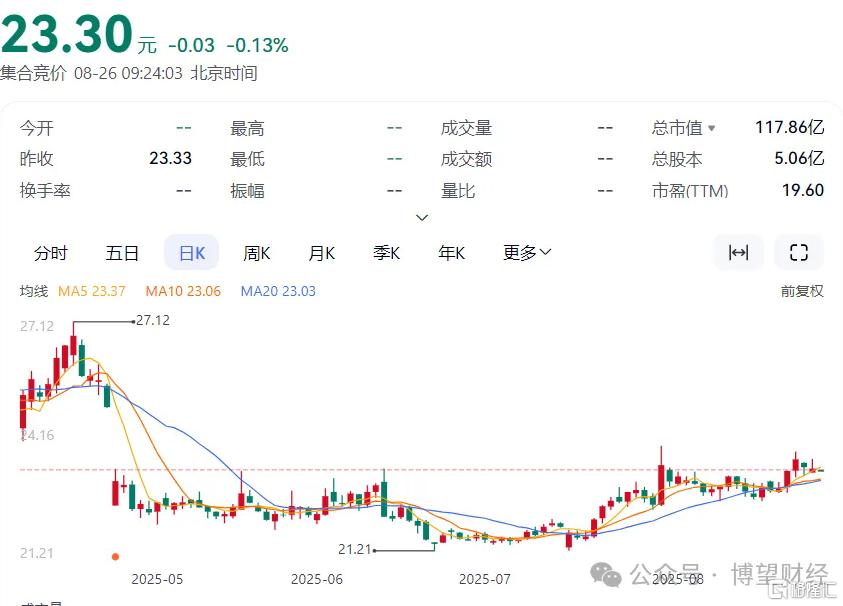Open the 更多 chart period dropdown
The image size is (843, 606).
point(527,253)
